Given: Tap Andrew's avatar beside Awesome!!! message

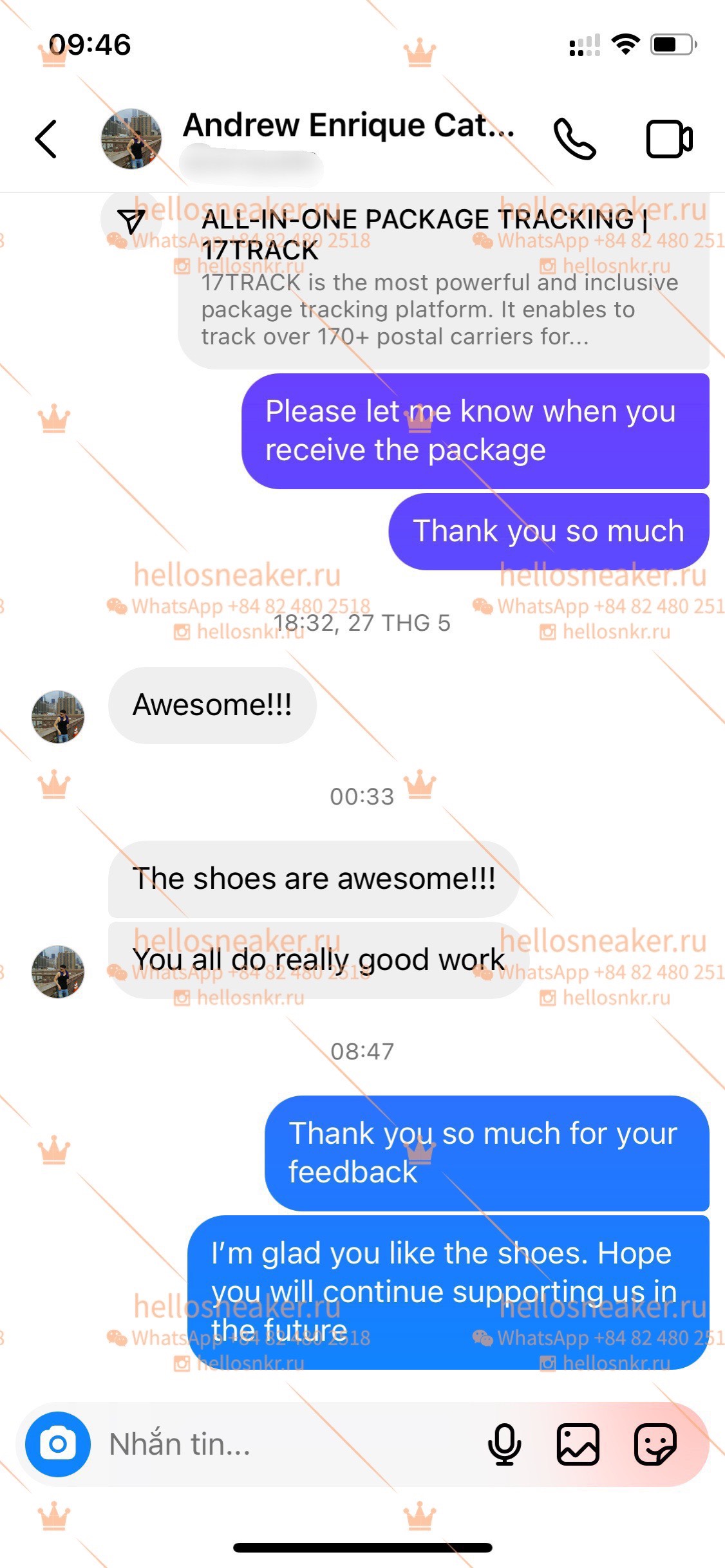Looking at the screenshot, I should [x=58, y=716].
